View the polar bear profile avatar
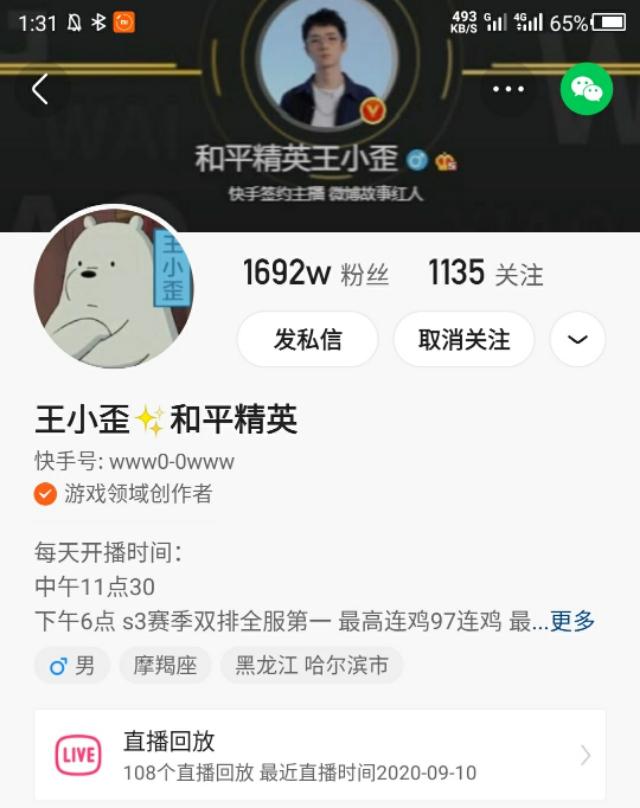 [113, 290]
